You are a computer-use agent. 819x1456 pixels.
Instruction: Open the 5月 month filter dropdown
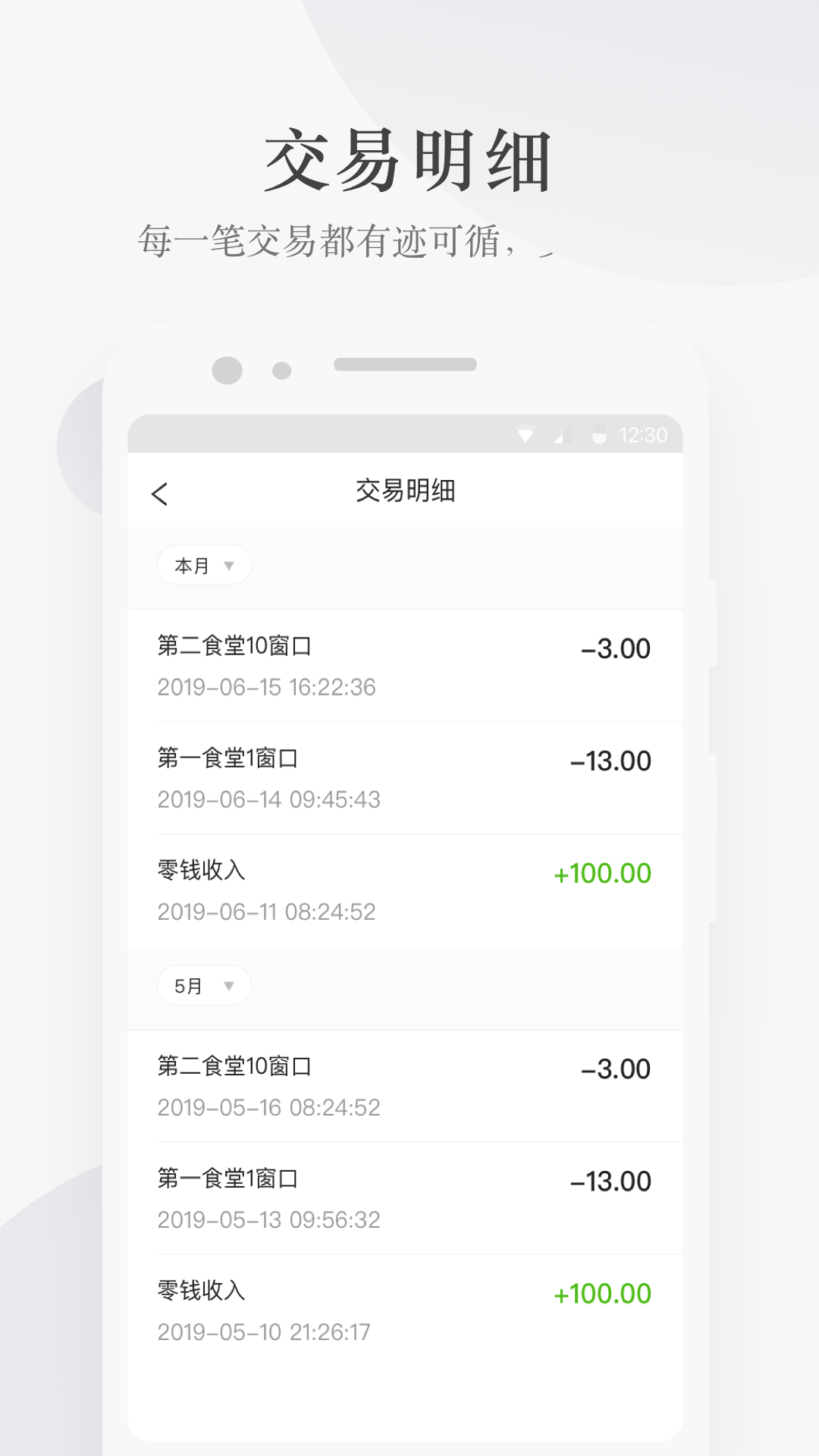point(203,986)
